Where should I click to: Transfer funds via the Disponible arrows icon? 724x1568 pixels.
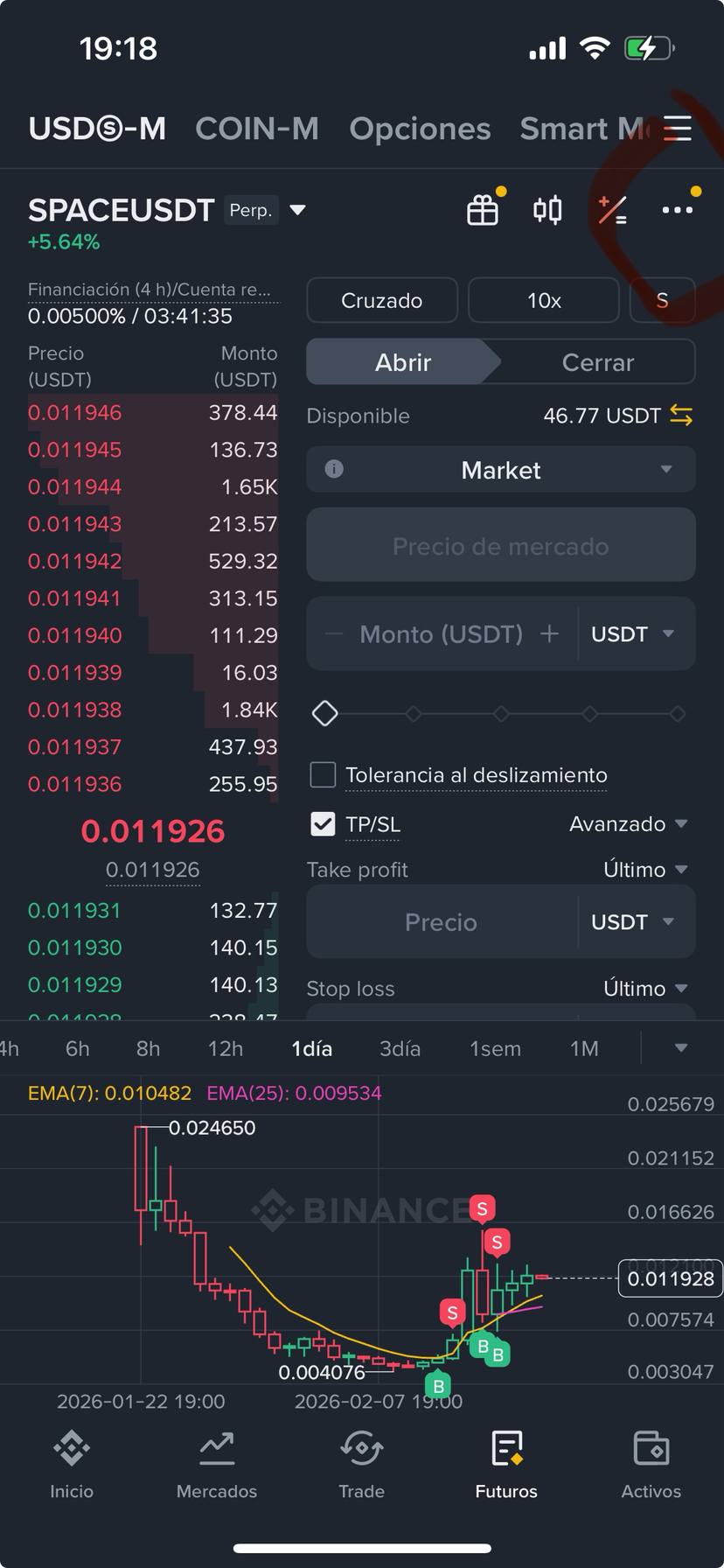coord(681,416)
